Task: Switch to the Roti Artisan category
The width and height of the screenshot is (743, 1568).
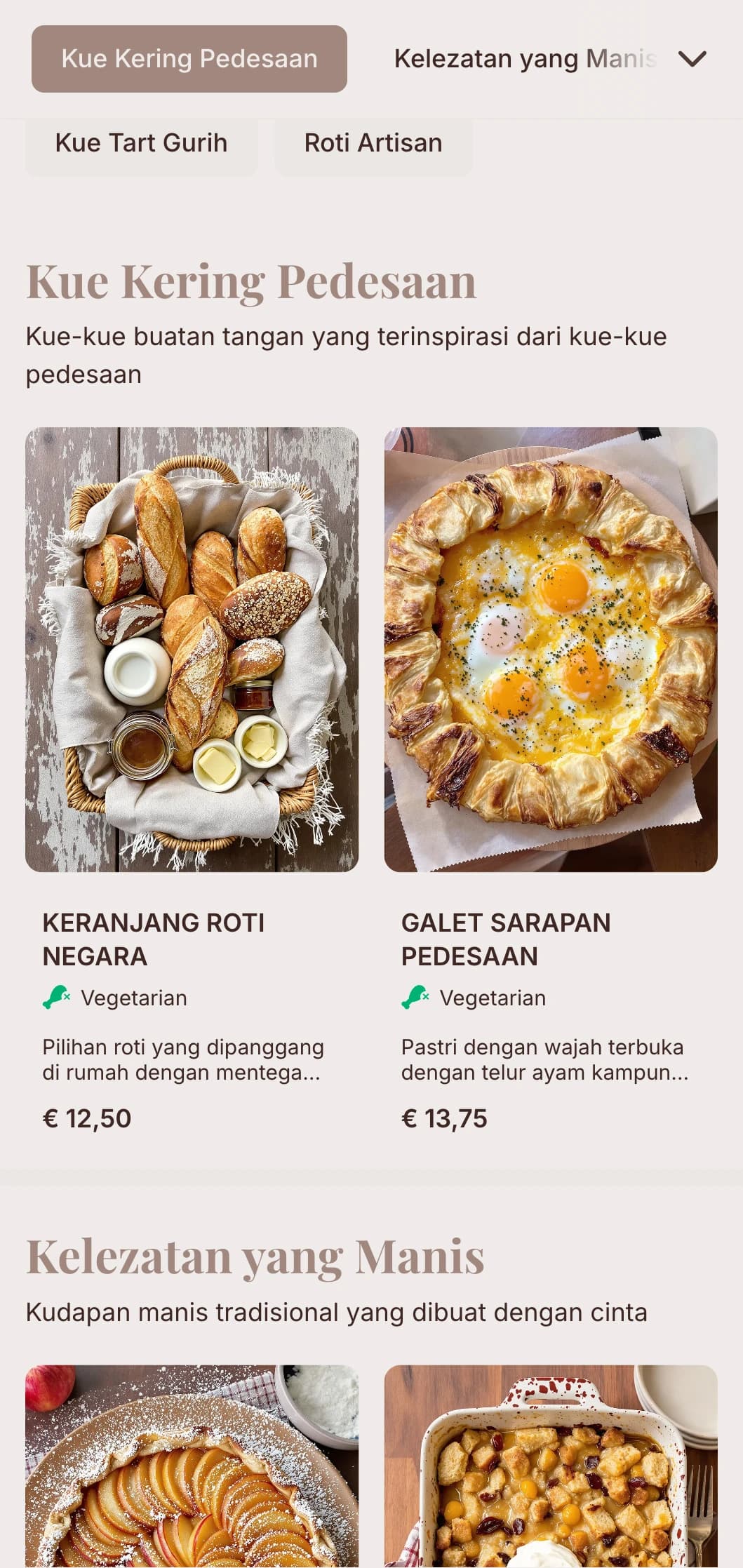Action: (x=373, y=142)
